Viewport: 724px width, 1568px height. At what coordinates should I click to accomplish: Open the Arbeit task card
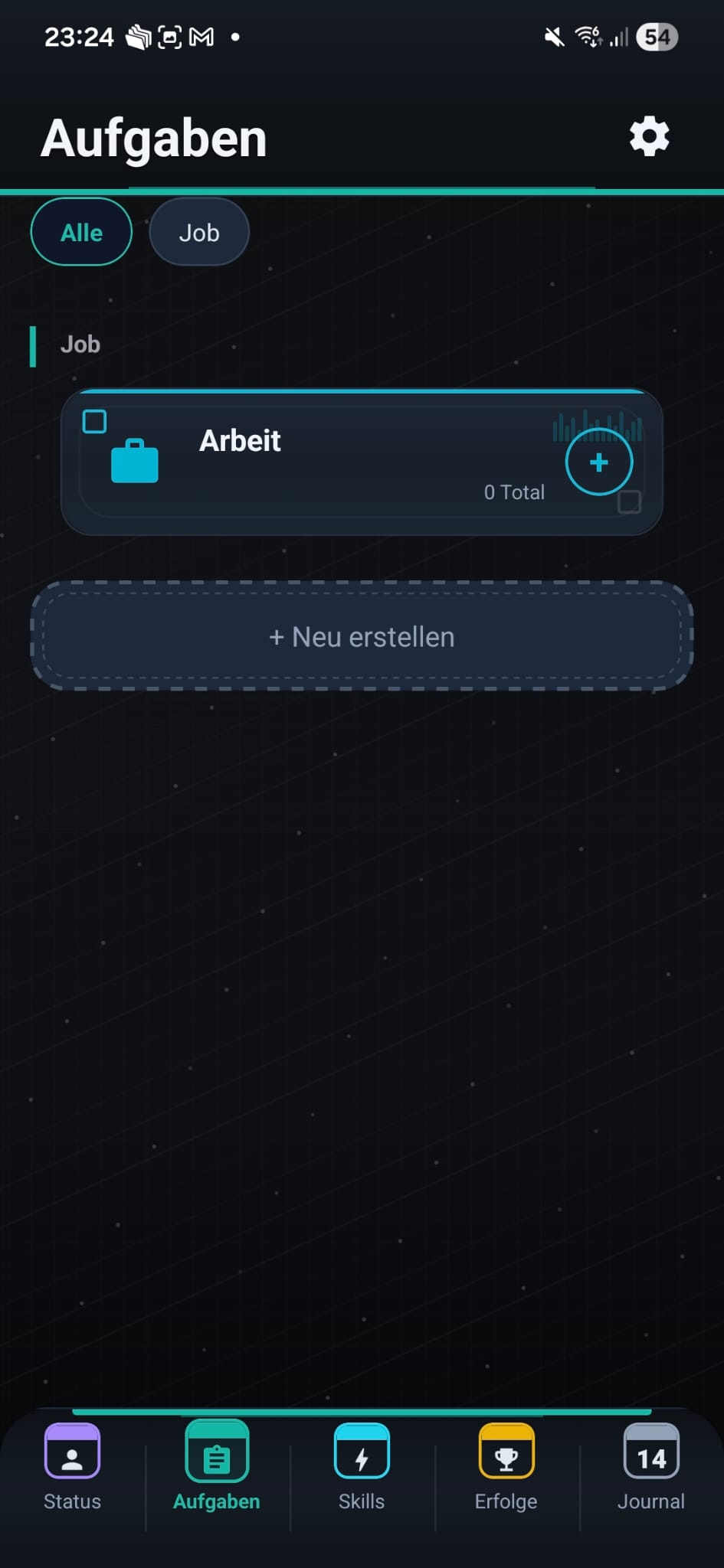point(322,462)
